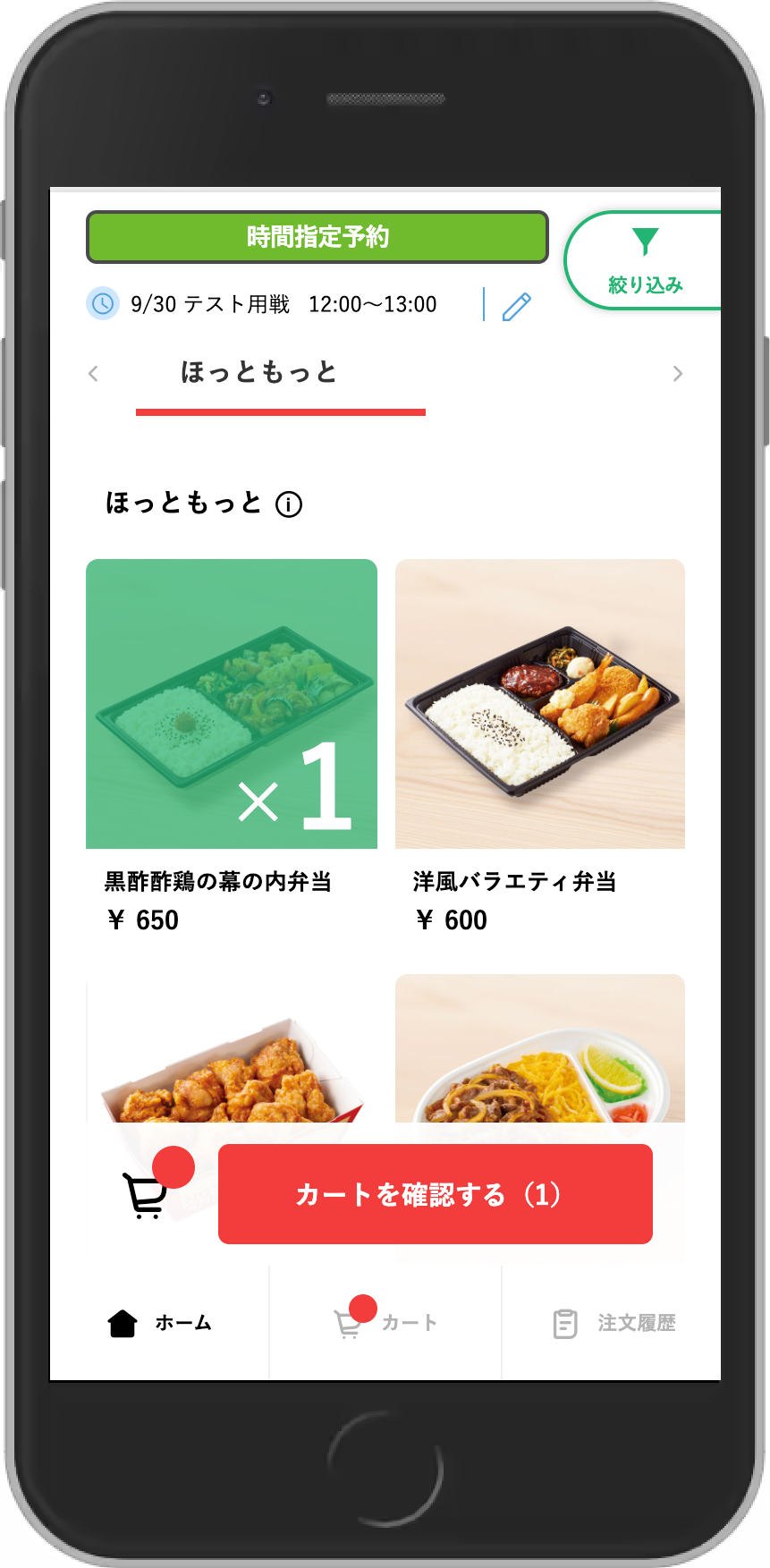Open 黒酢酢鶏の幕の内弁当 item
The width and height of the screenshot is (770, 1568).
click(232, 704)
